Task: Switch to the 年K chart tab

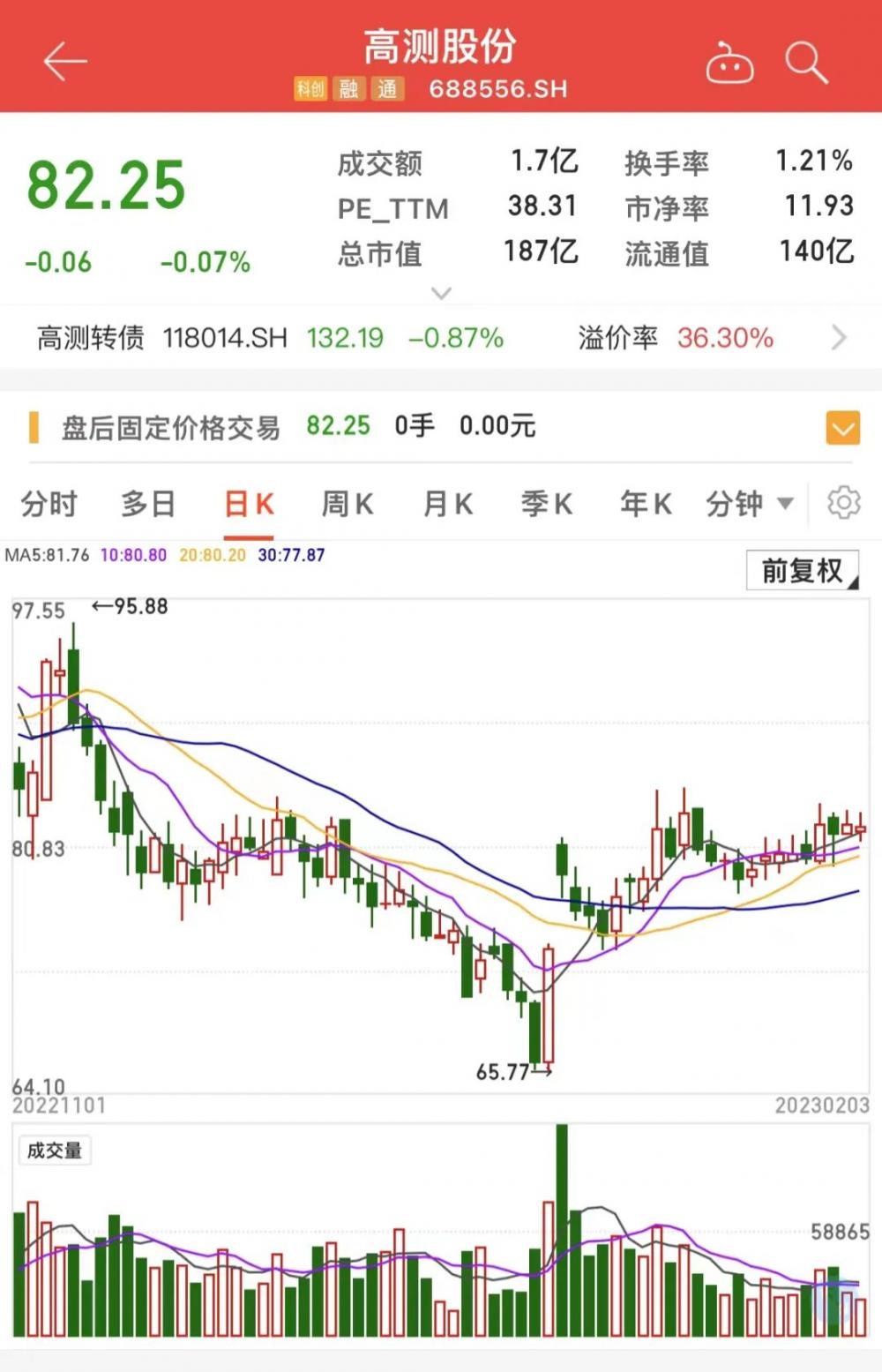Action: coord(646,504)
